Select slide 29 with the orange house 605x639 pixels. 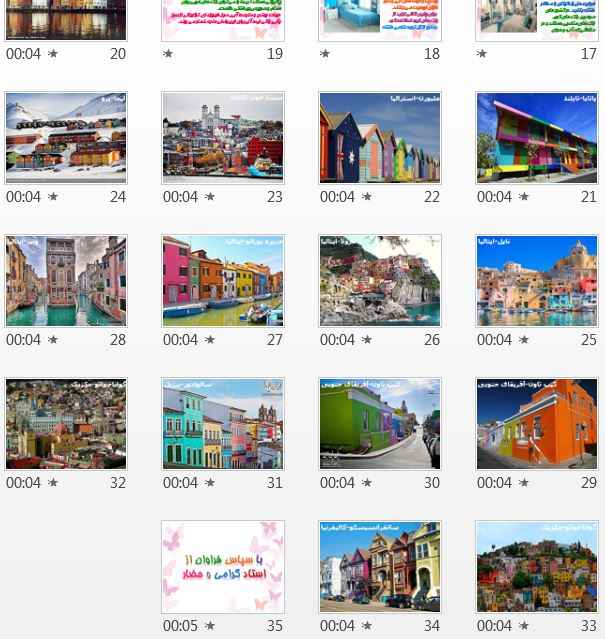pos(537,424)
